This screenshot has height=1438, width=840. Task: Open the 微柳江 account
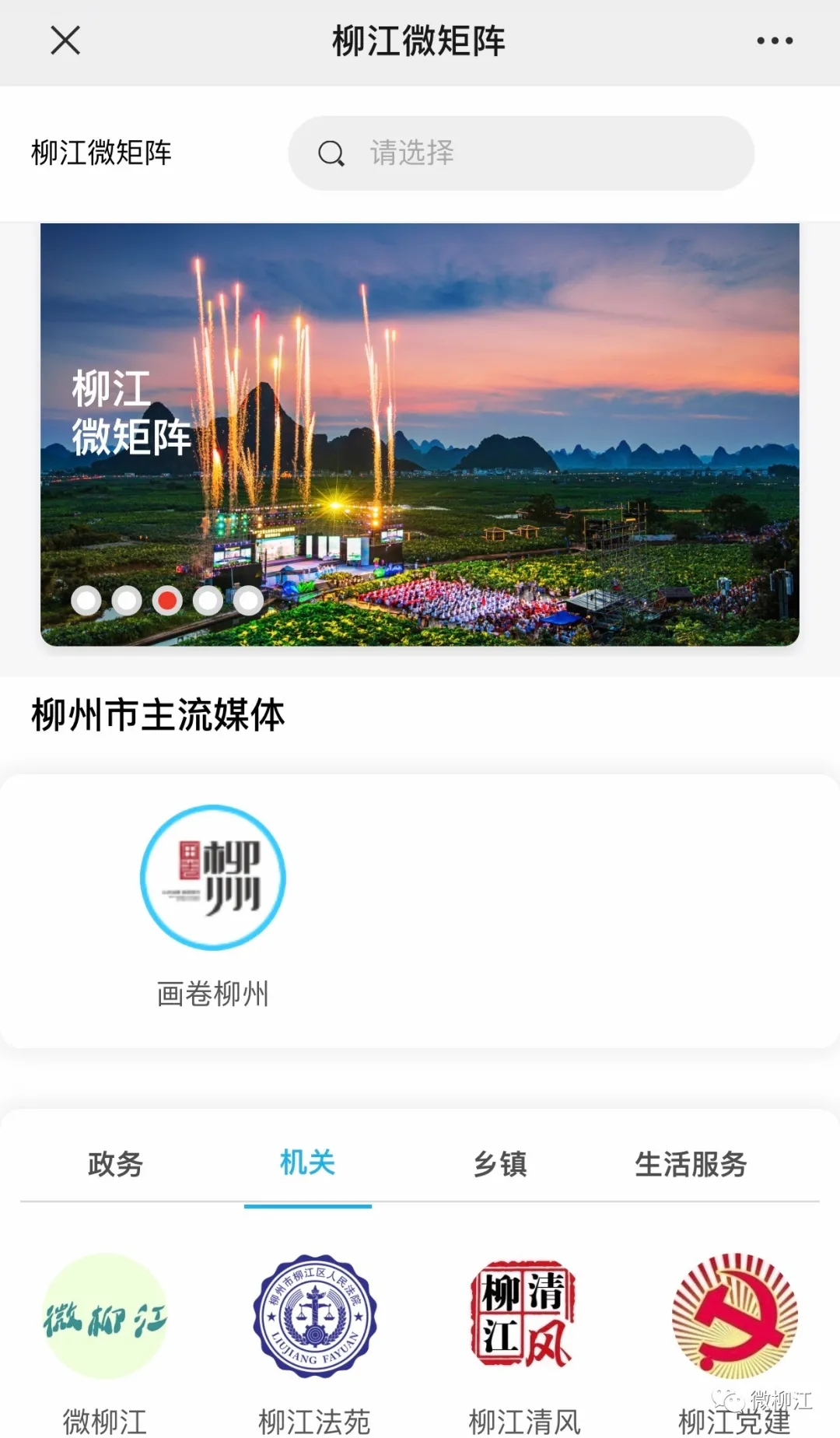[x=105, y=1317]
